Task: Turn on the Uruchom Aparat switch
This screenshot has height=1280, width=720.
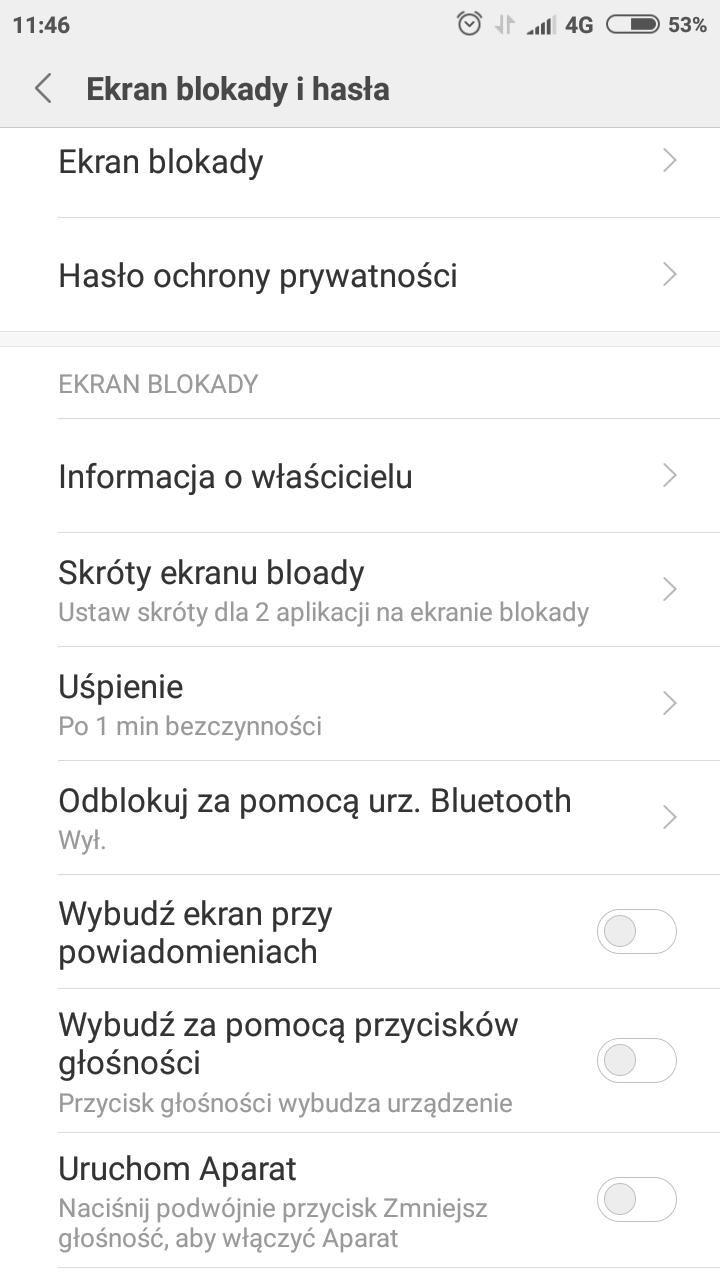Action: point(636,1199)
